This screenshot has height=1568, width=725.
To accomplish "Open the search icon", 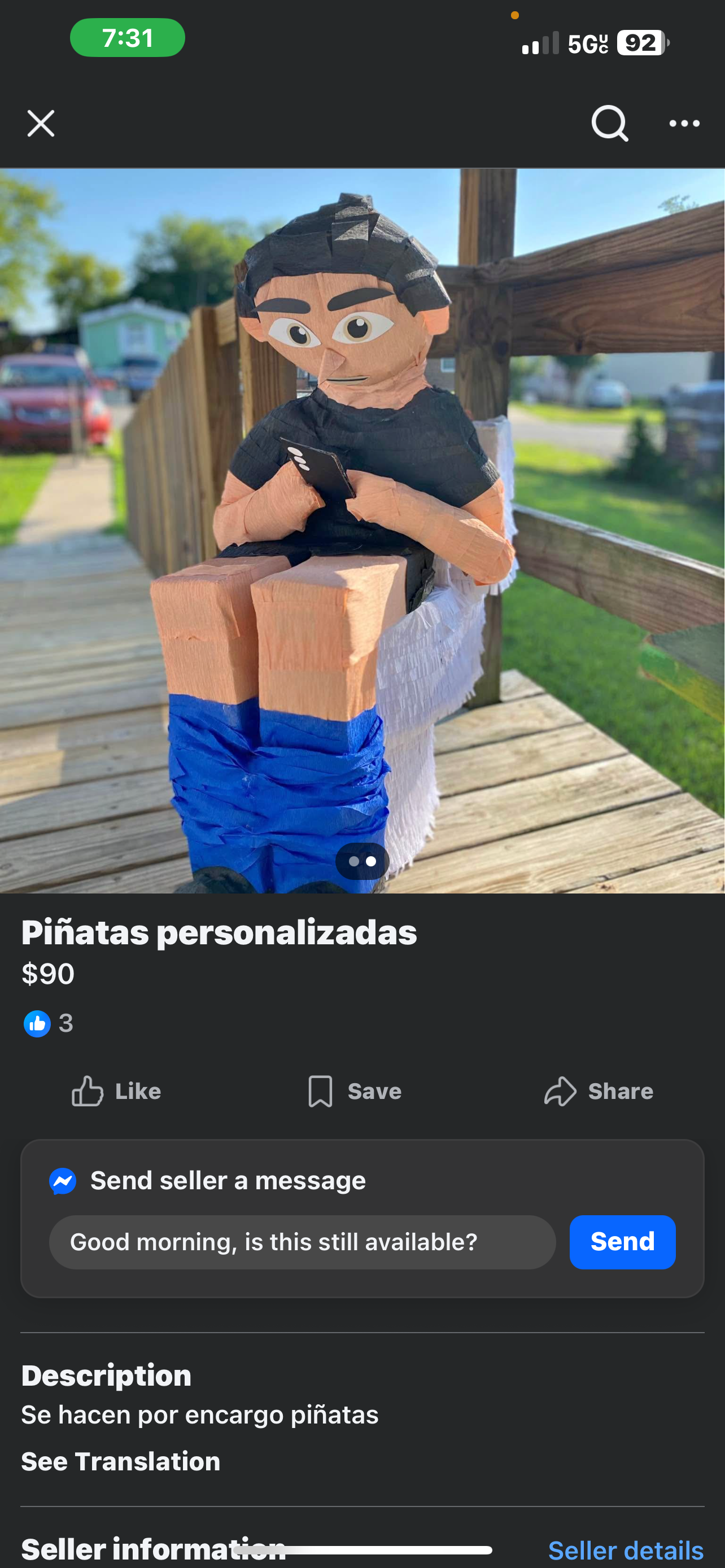I will click(x=609, y=124).
